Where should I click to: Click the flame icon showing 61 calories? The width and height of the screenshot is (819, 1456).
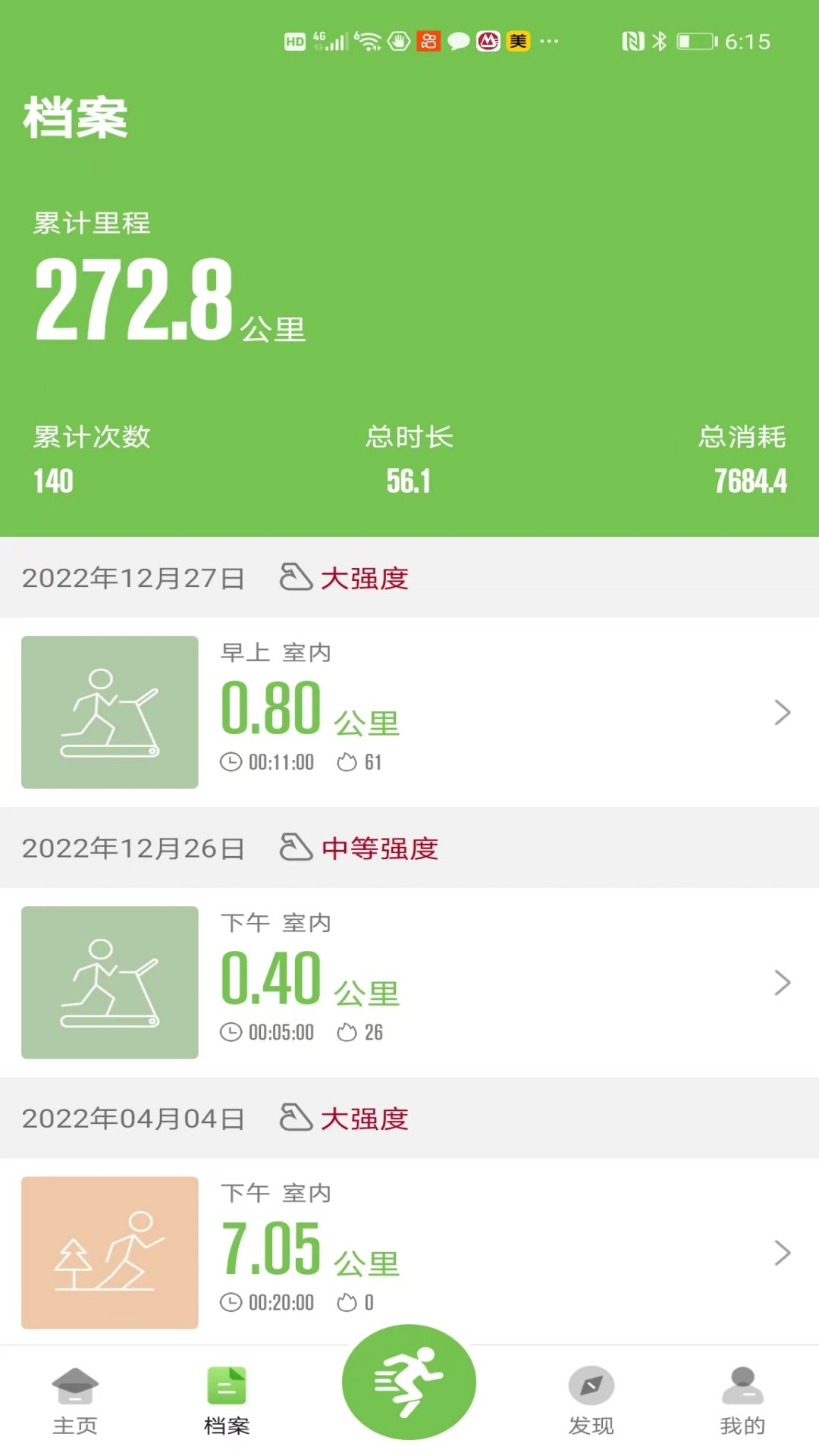(347, 762)
